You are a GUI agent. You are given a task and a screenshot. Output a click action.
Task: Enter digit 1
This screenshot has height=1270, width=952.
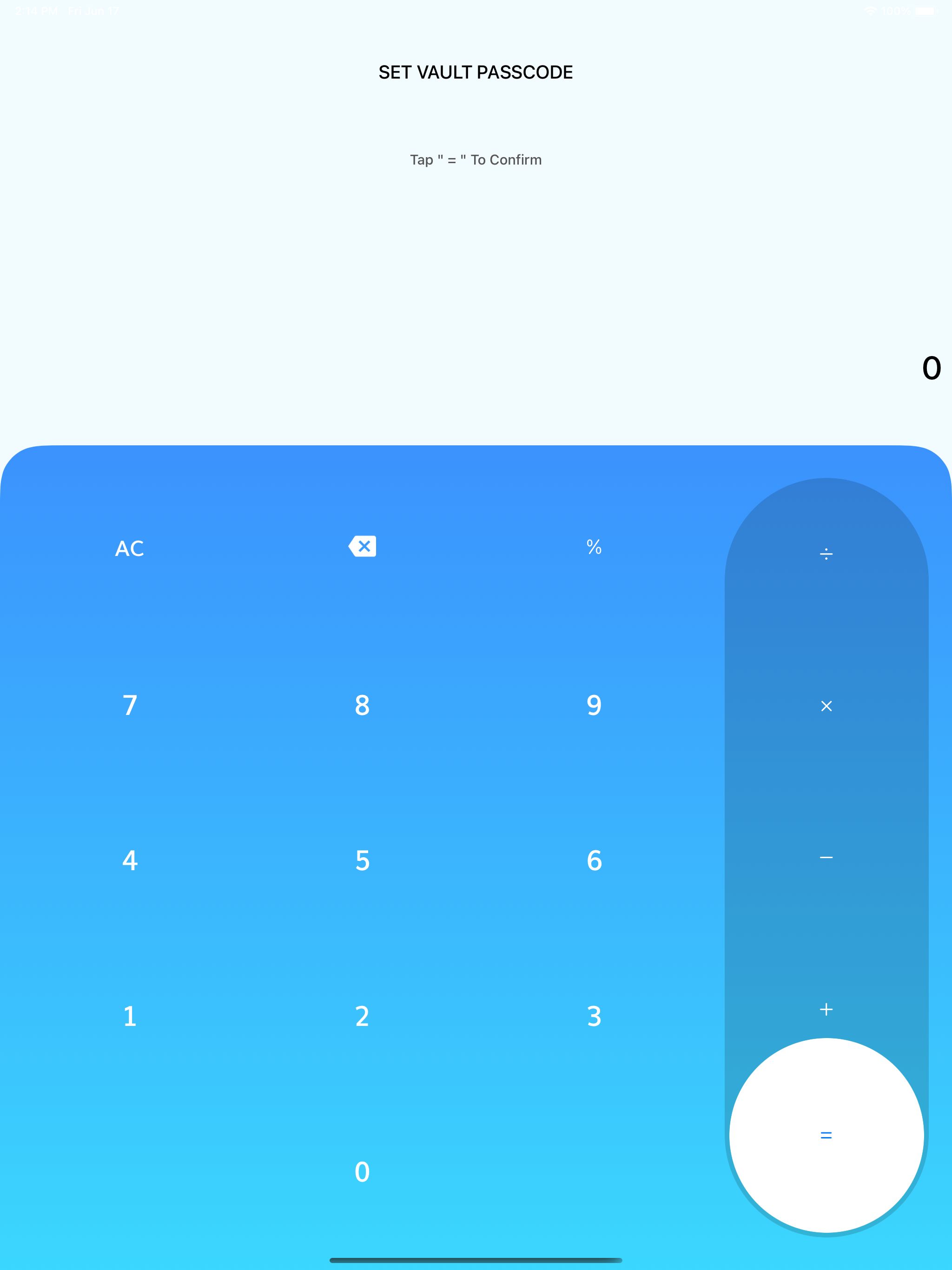(x=130, y=1016)
